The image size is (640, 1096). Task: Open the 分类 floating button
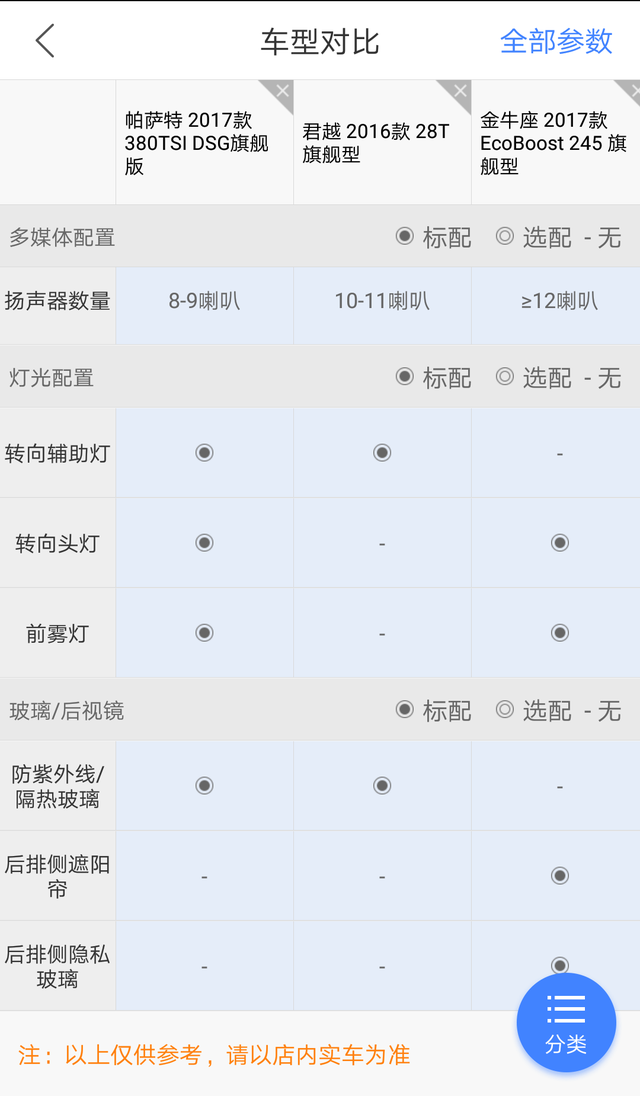pyautogui.click(x=566, y=1023)
